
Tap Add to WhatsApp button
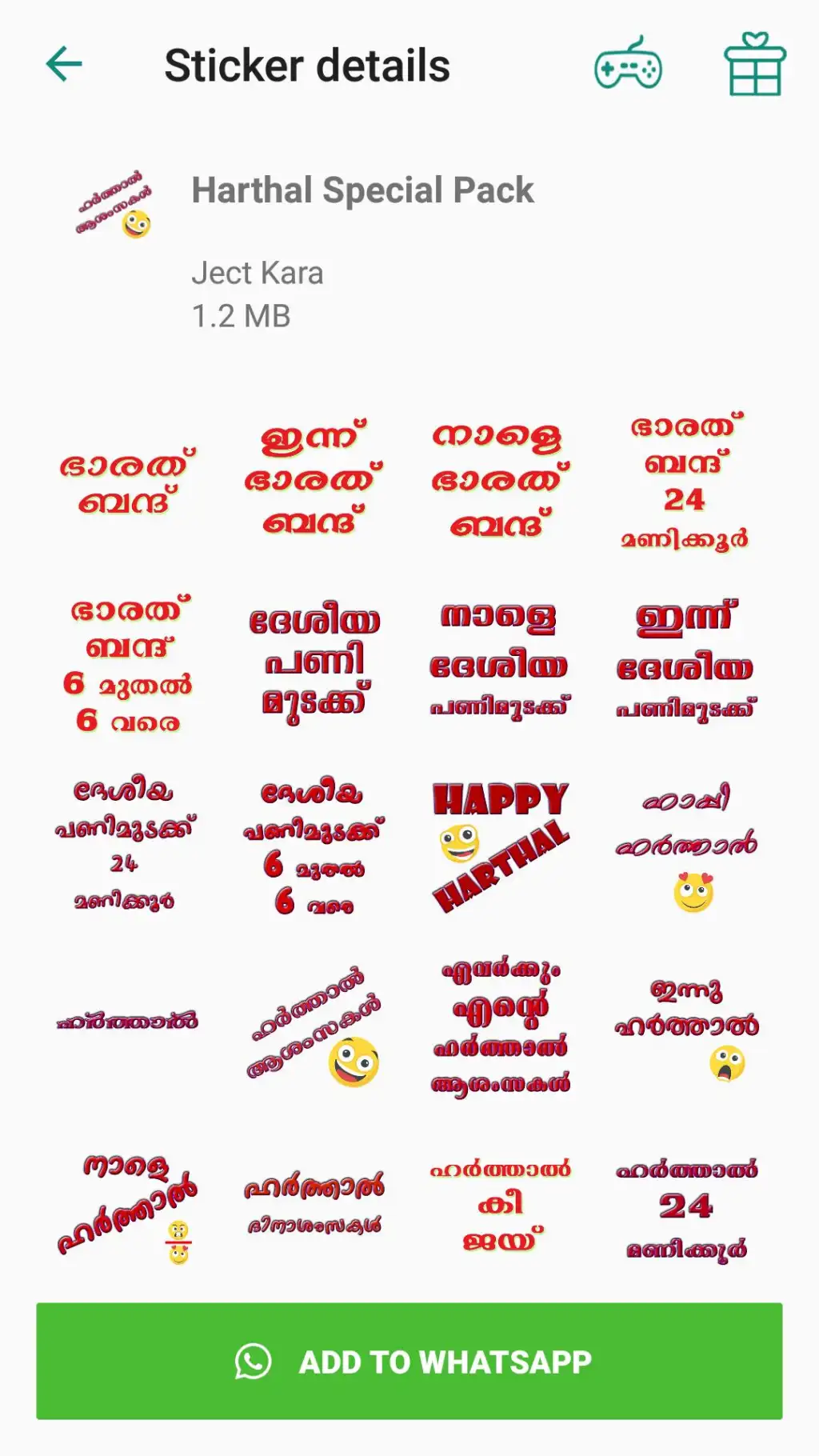click(x=409, y=1362)
